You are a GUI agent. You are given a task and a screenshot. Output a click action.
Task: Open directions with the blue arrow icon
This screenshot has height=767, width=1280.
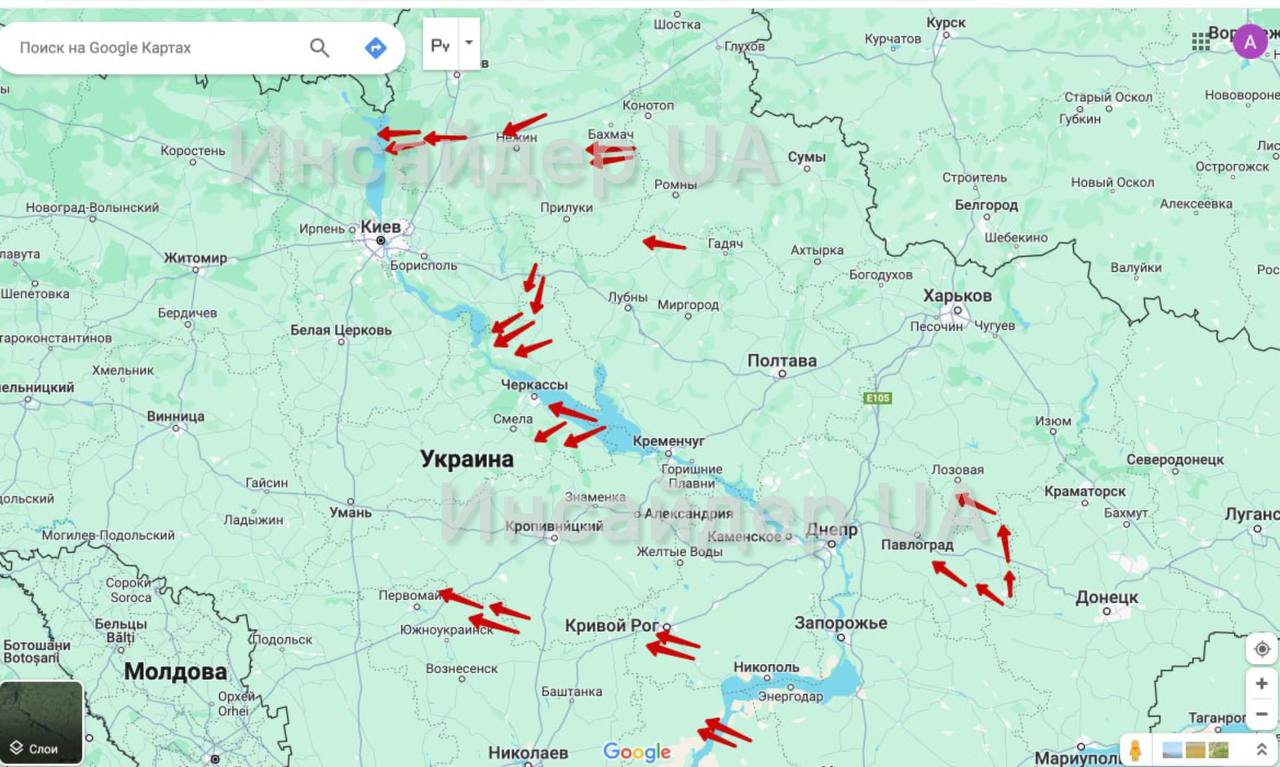375,47
